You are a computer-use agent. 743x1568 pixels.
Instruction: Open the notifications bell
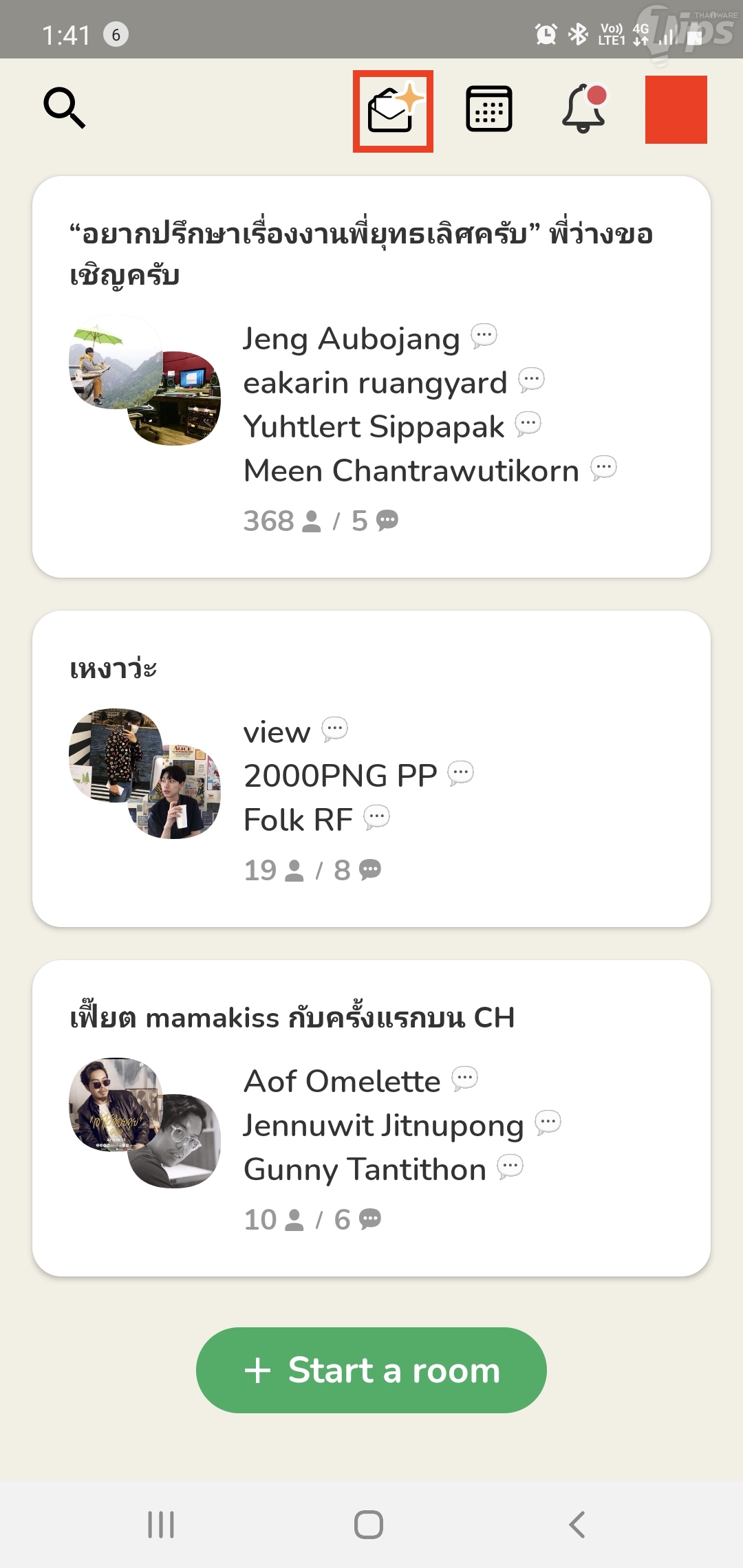point(584,109)
